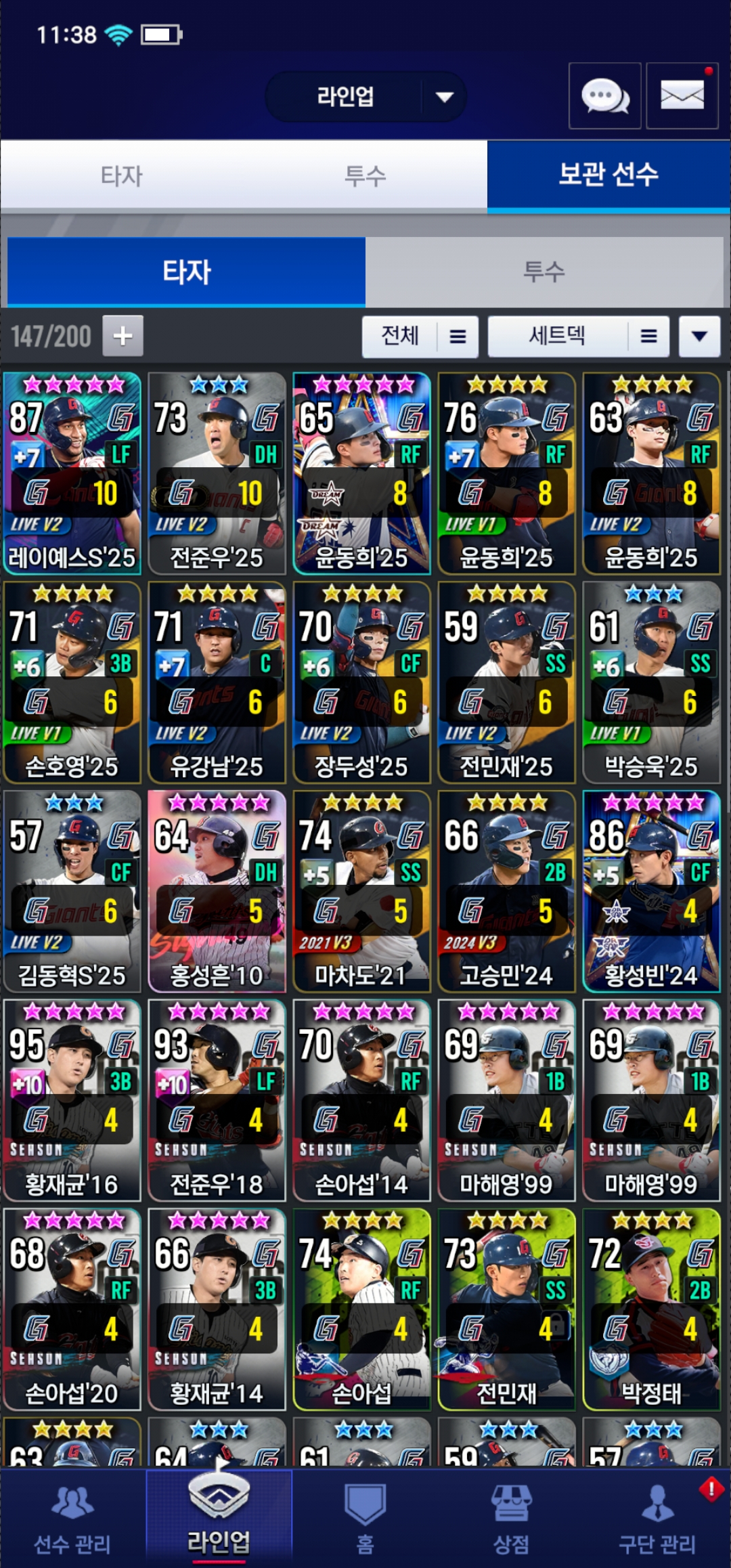Go to 선수 관리 in bottom navigation
The height and width of the screenshot is (1568, 731).
72,1519
